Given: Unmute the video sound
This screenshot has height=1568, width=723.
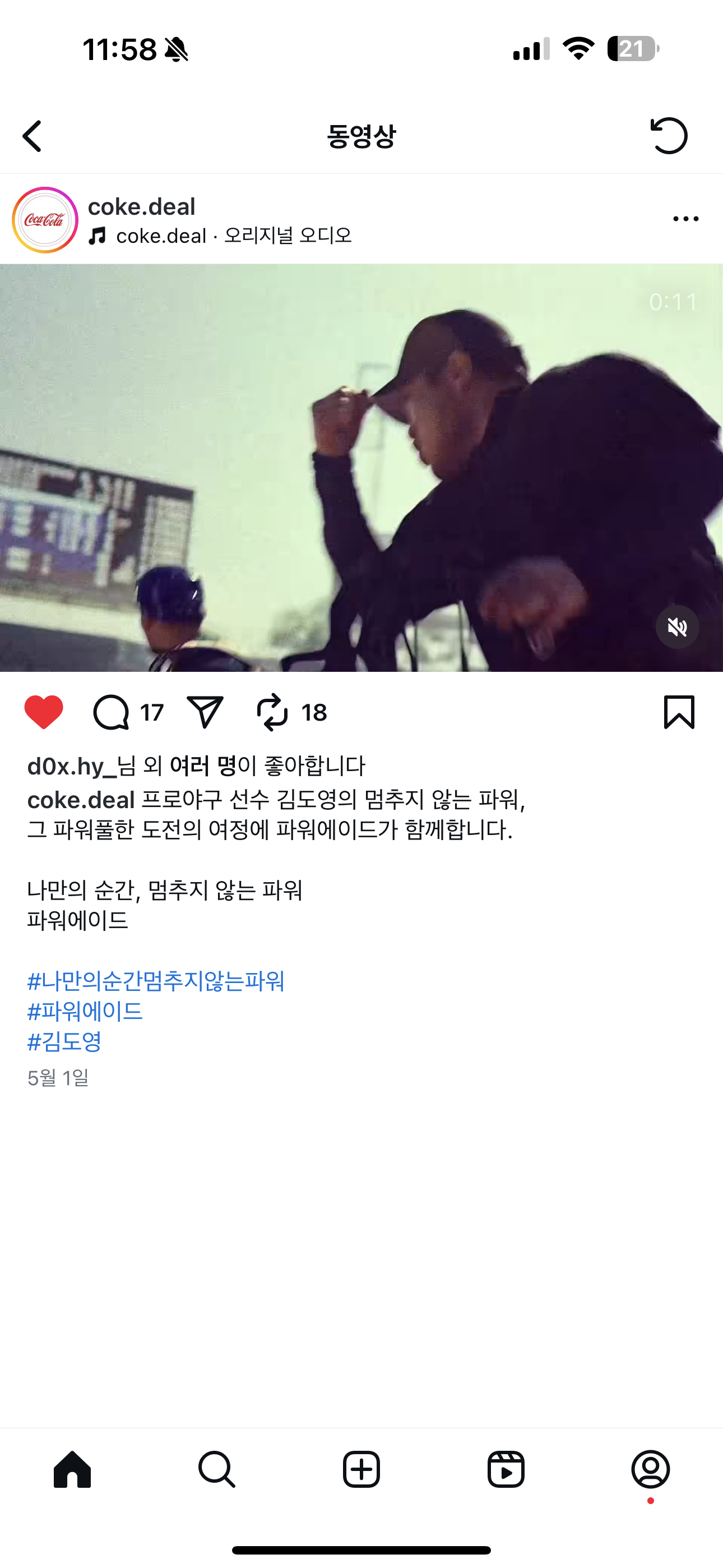Looking at the screenshot, I should pos(676,626).
